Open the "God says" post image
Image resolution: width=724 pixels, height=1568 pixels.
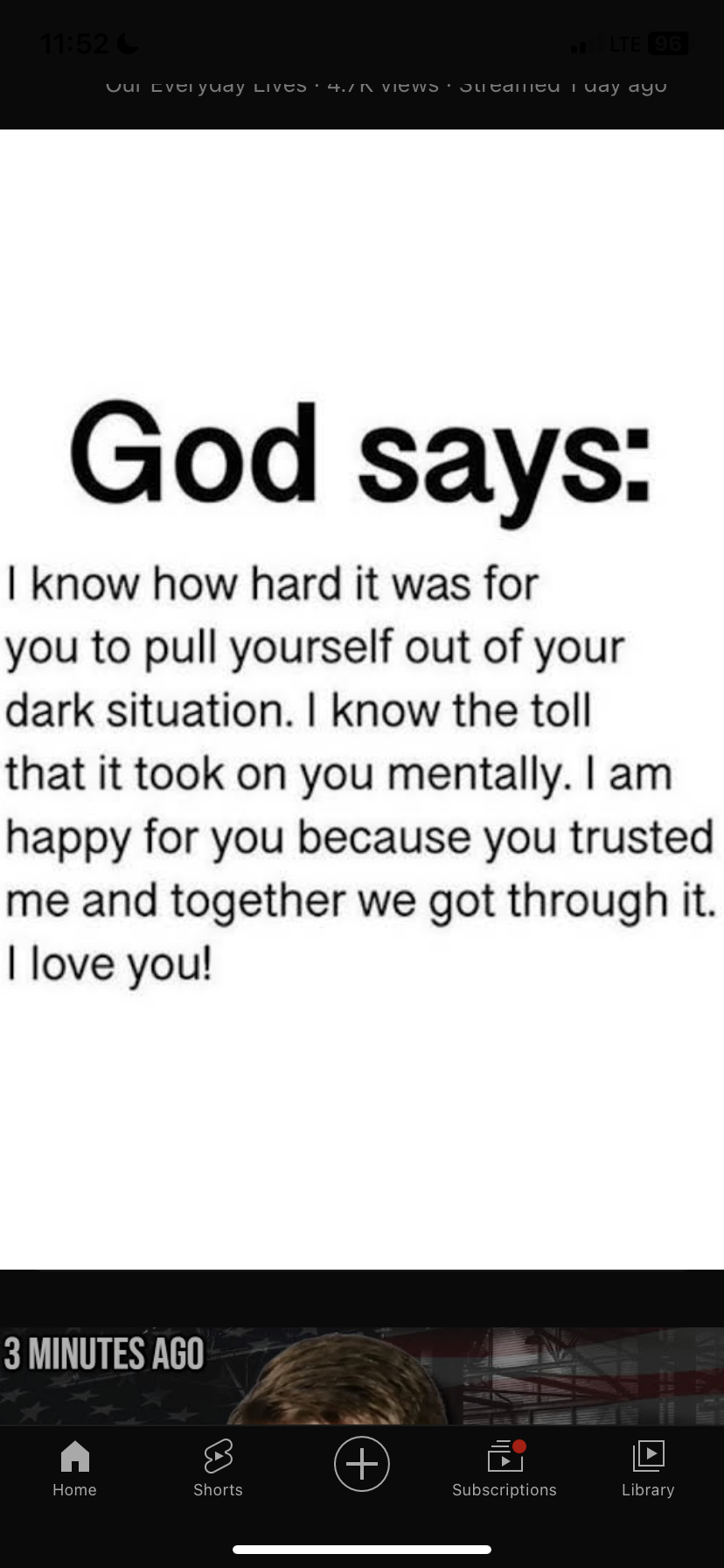coord(362,698)
